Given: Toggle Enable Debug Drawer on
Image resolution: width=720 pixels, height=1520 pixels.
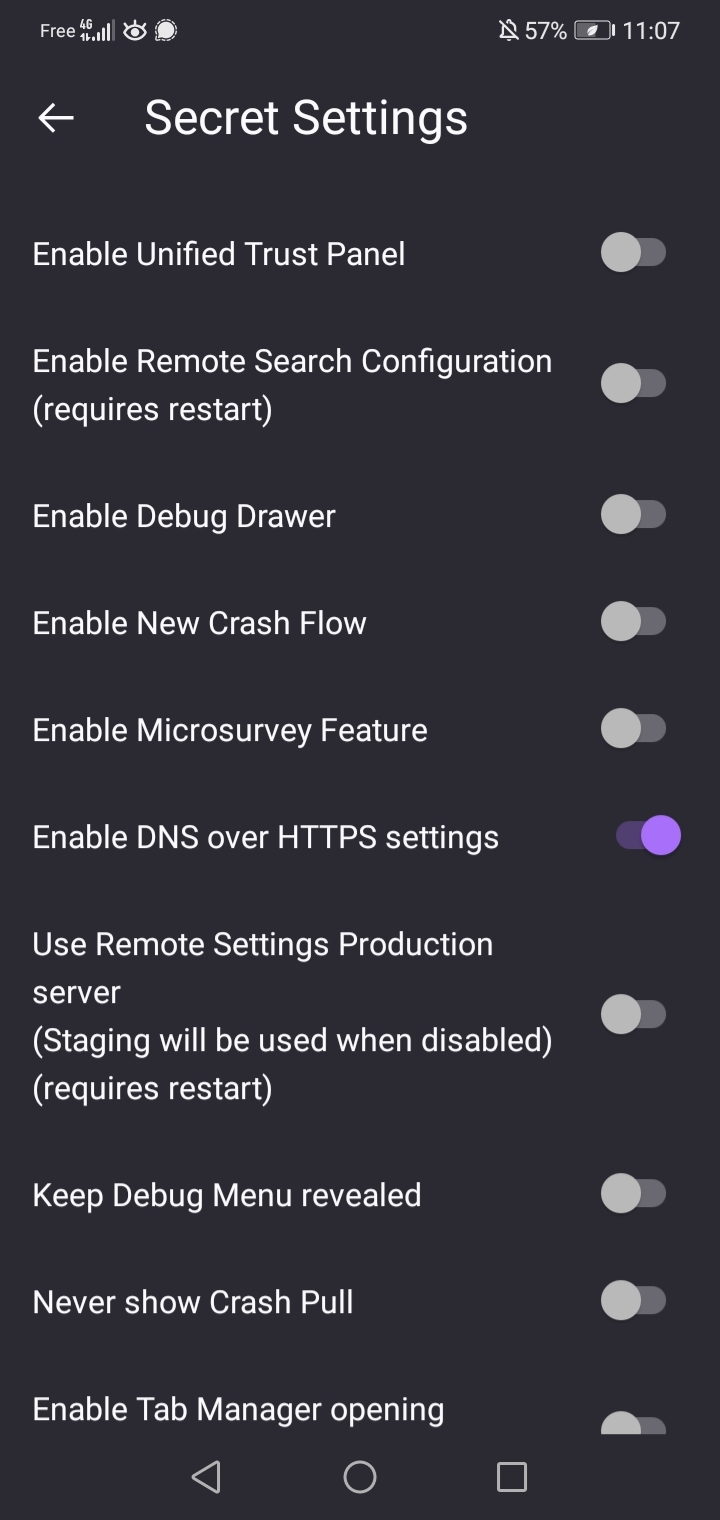Looking at the screenshot, I should tap(633, 515).
